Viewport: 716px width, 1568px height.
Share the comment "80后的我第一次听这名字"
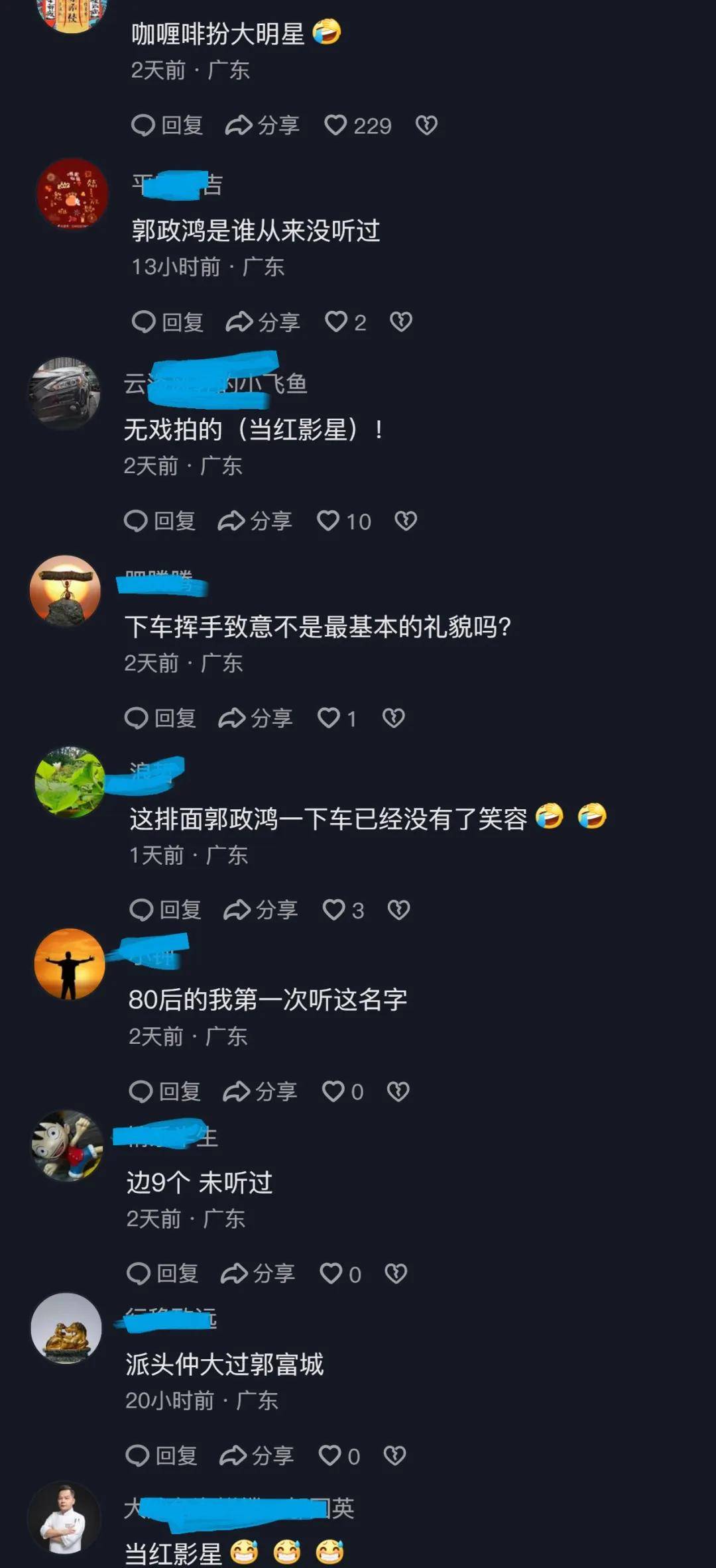[x=260, y=1092]
